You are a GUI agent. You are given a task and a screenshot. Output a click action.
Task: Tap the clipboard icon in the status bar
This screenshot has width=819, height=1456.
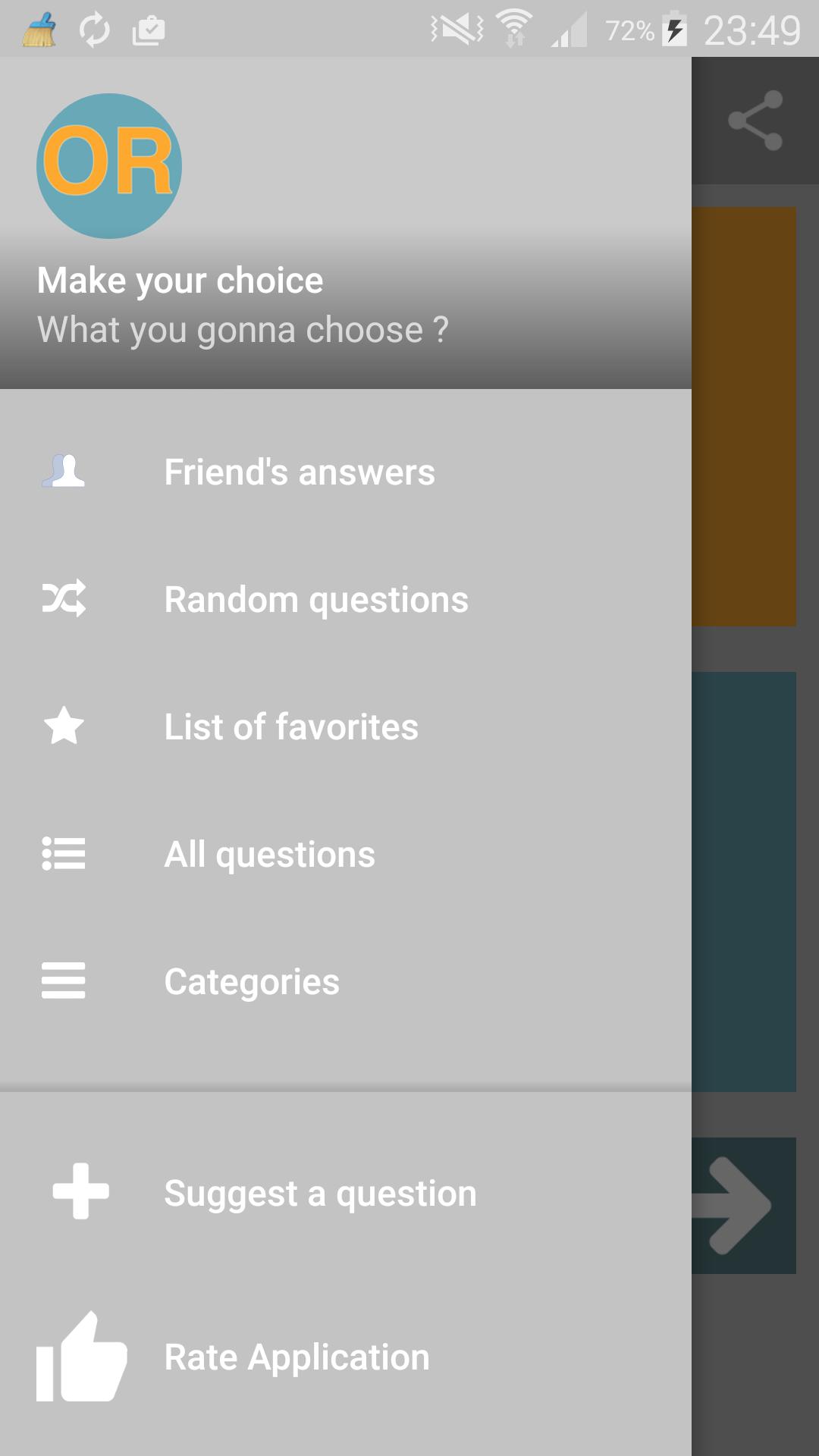pos(149,28)
